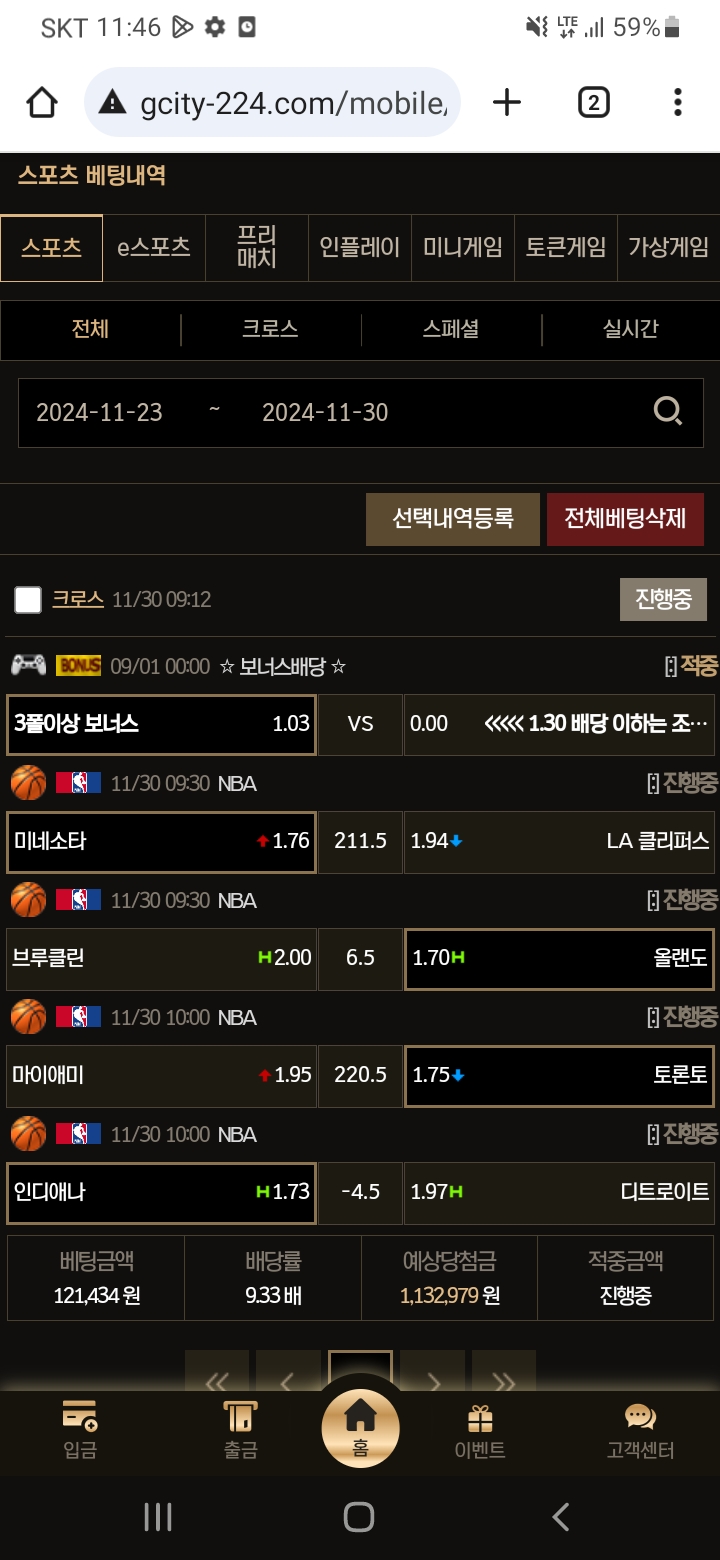The height and width of the screenshot is (1560, 720).
Task: Open browser tab switcher showing 2
Action: tap(593, 102)
